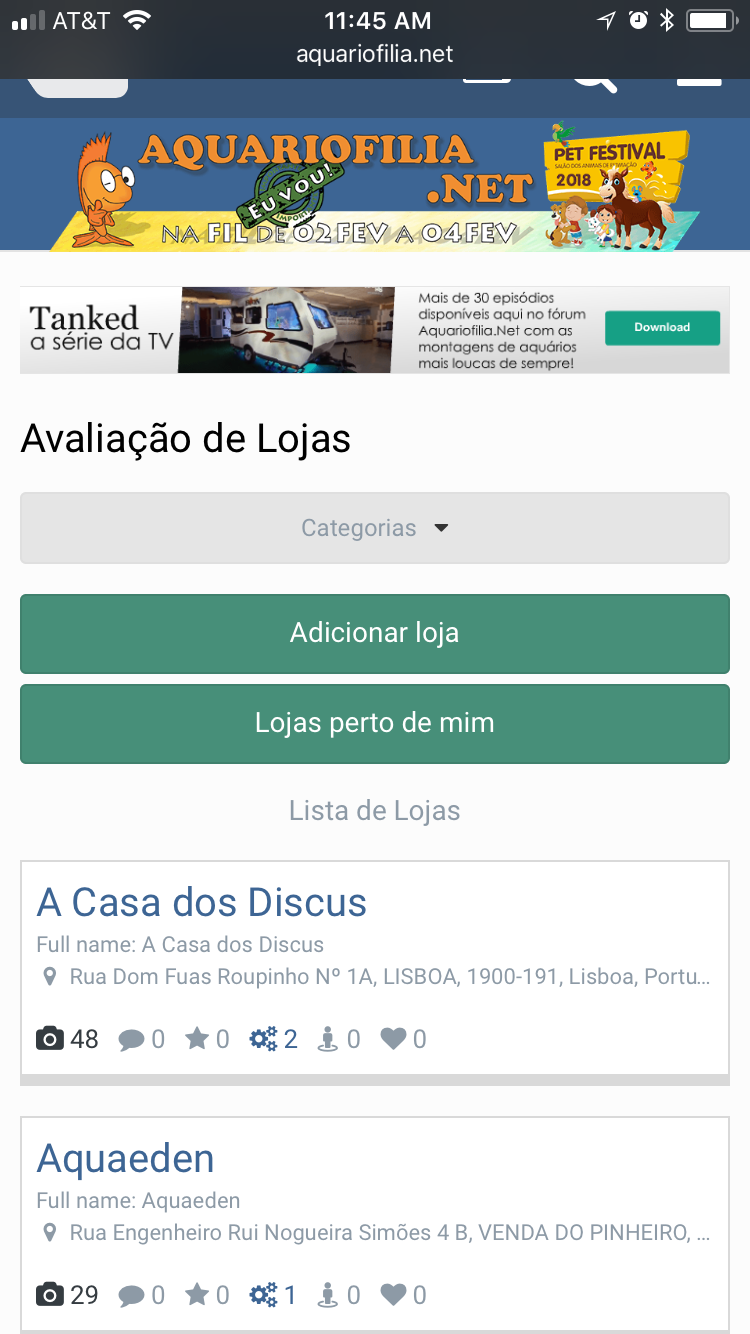The width and height of the screenshot is (750, 1334).
Task: Tap the Adicionar loja button
Action: click(x=375, y=633)
